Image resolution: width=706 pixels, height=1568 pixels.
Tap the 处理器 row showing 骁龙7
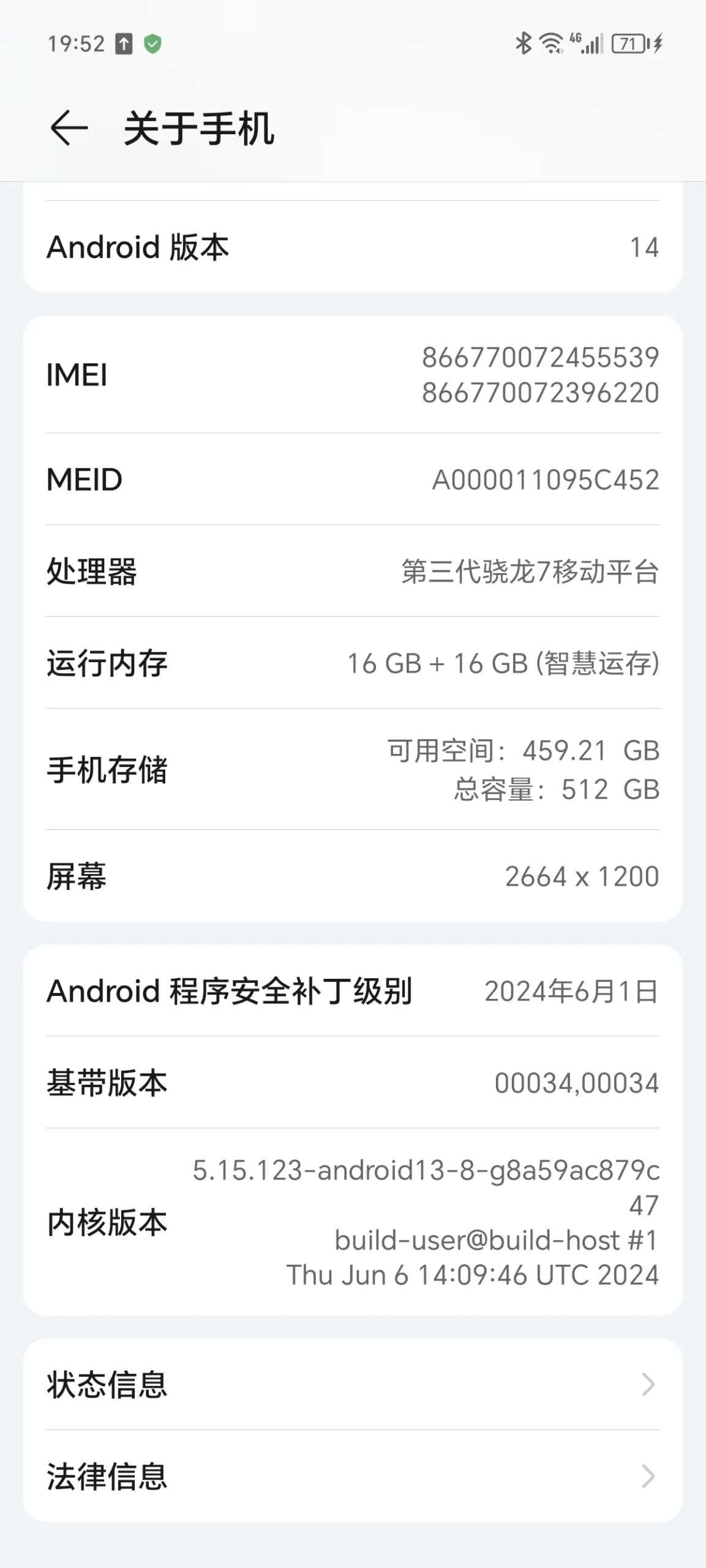(353, 571)
